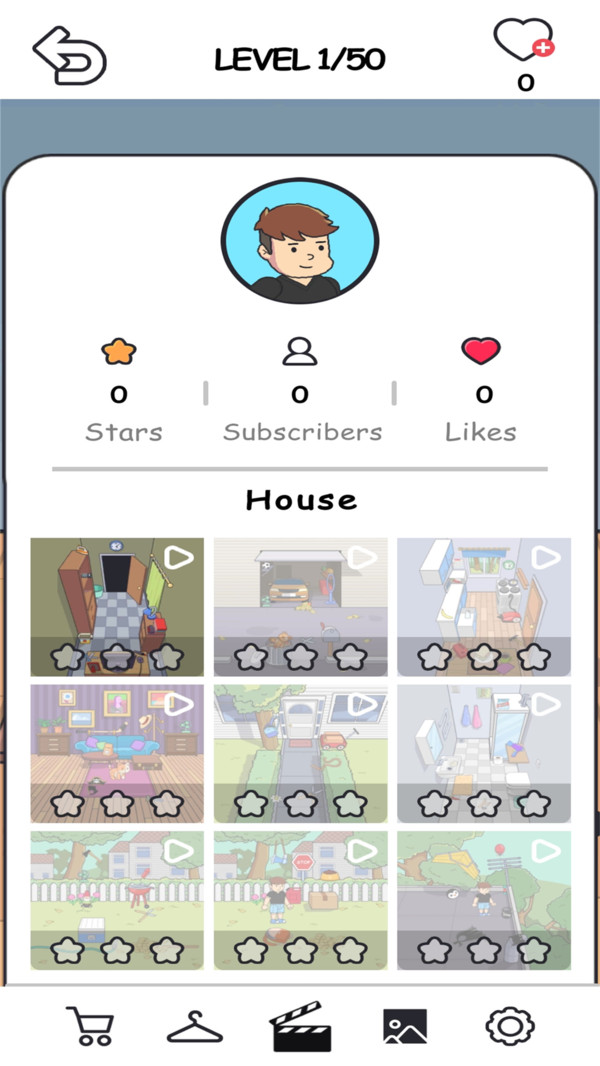Select the backyard with fence level

[117, 900]
